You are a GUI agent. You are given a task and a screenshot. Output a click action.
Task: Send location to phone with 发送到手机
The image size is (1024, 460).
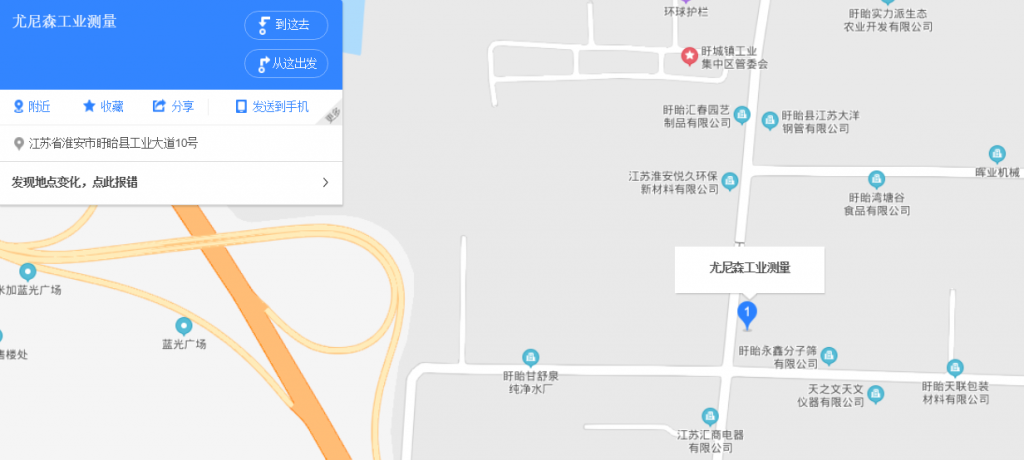[272, 106]
